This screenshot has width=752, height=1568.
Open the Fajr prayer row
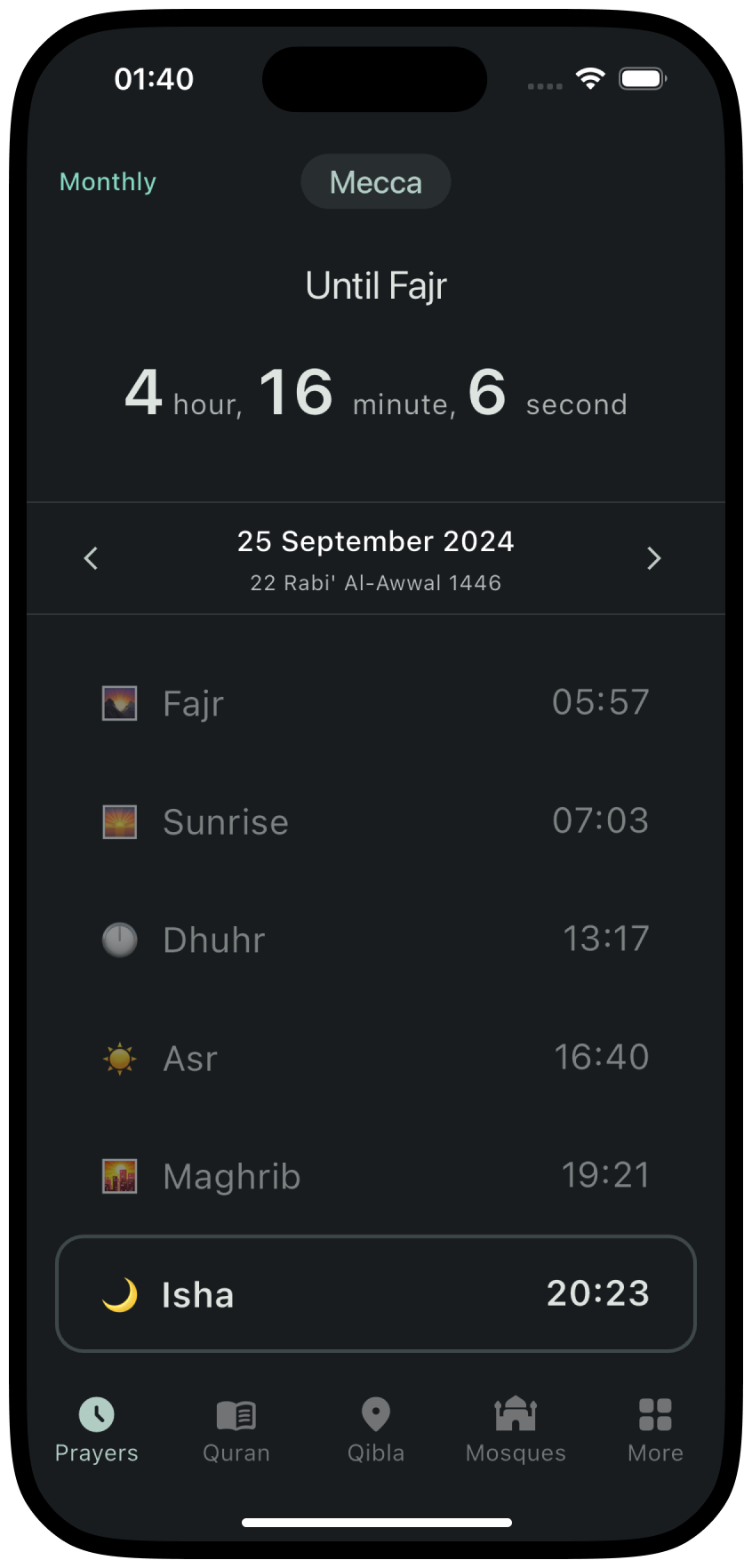[x=375, y=703]
